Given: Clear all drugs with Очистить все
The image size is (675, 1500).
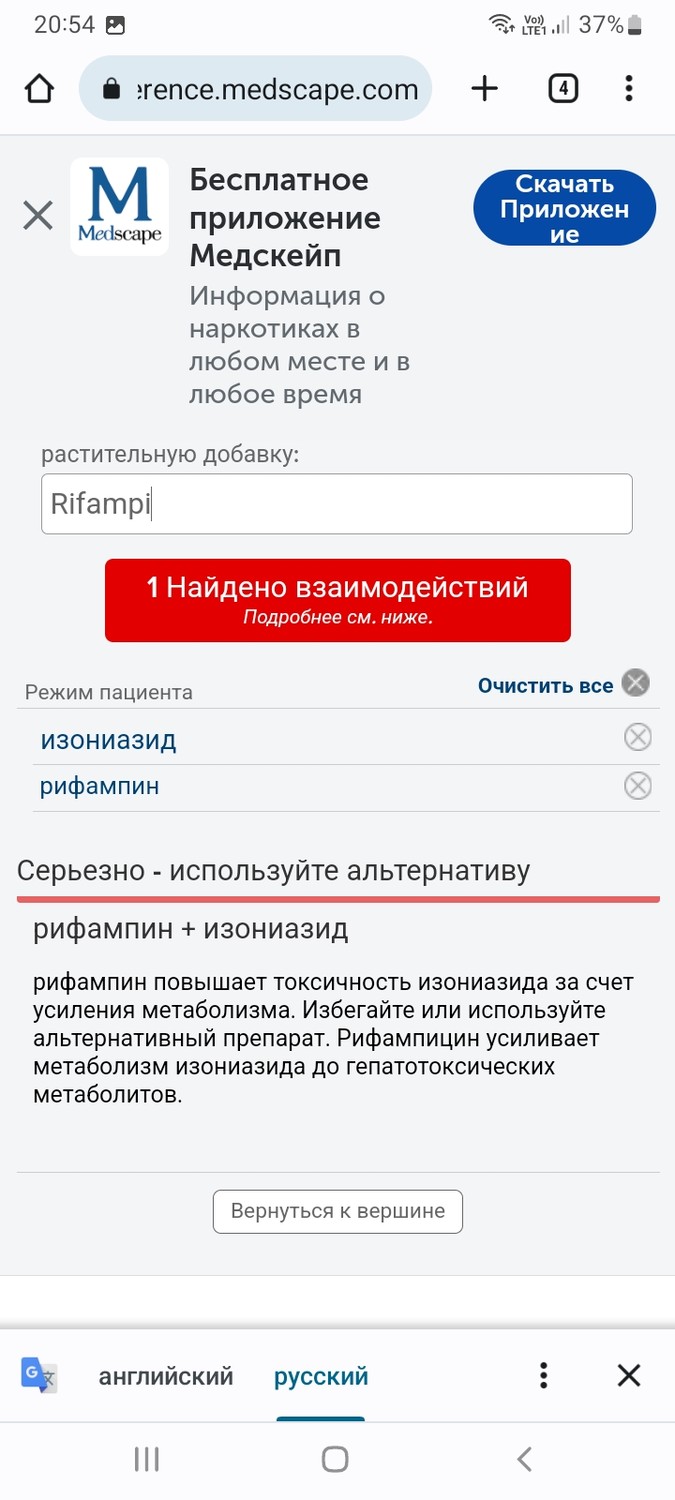Looking at the screenshot, I should pos(564,685).
